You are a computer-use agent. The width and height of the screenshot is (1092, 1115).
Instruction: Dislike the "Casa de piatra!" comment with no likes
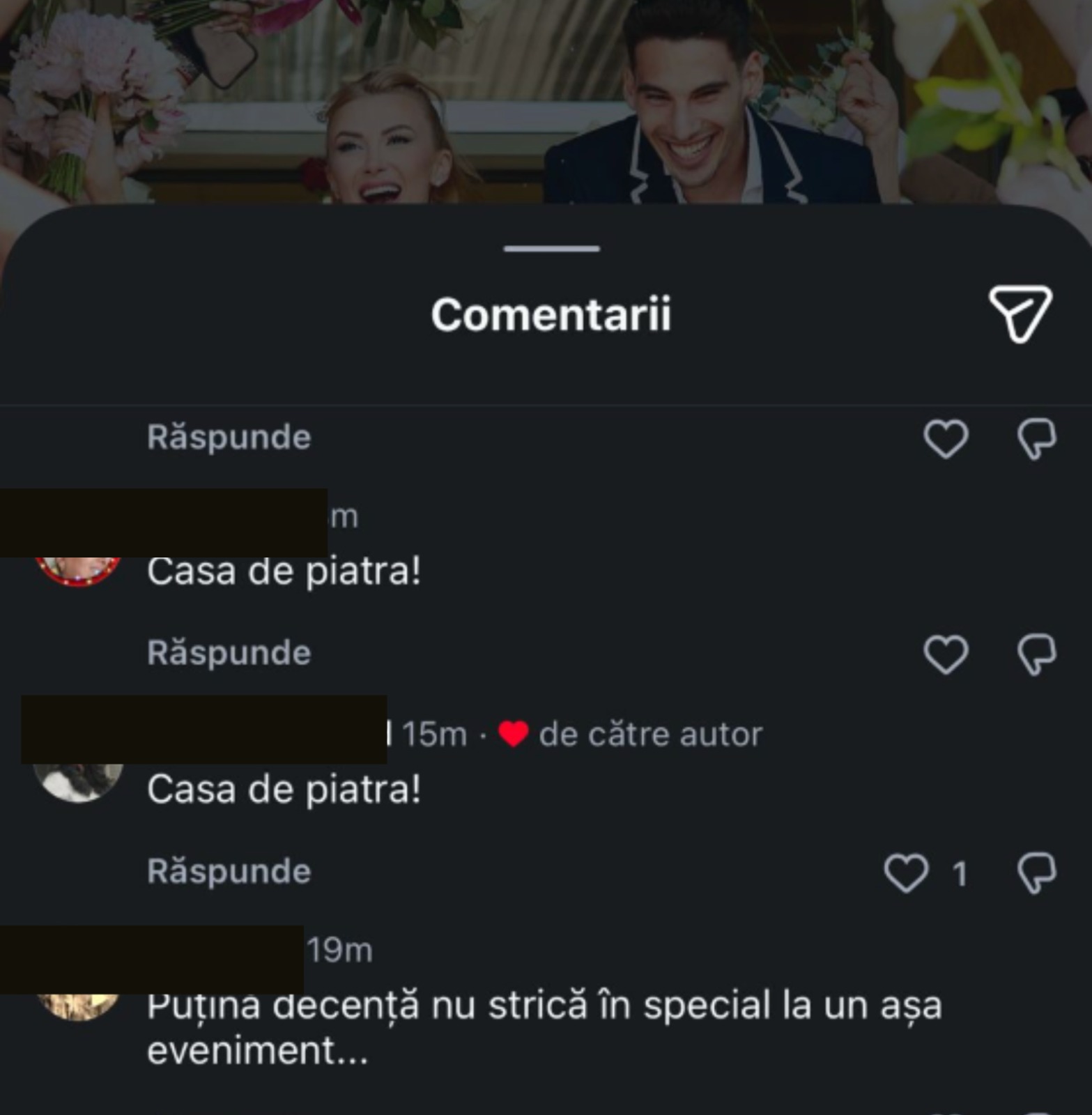pos(1037,654)
